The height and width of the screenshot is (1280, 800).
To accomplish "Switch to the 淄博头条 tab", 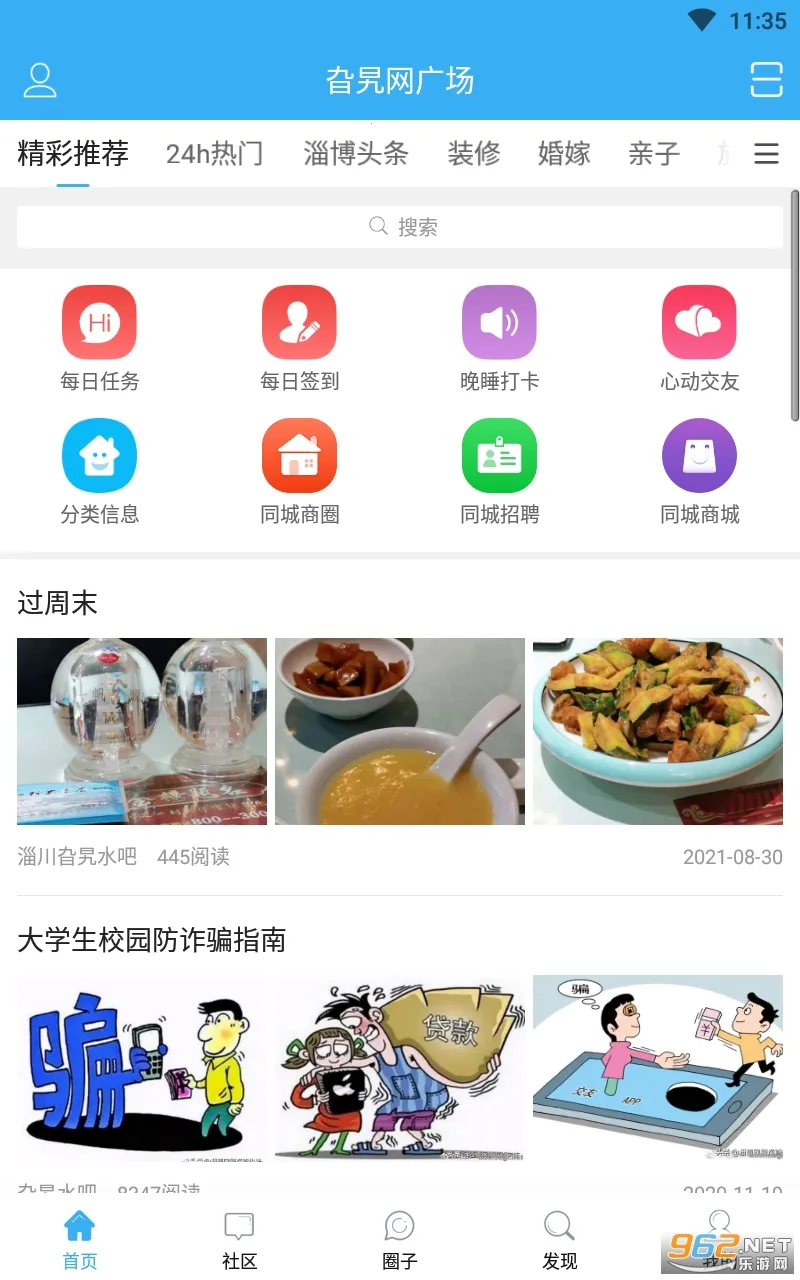I will click(355, 155).
